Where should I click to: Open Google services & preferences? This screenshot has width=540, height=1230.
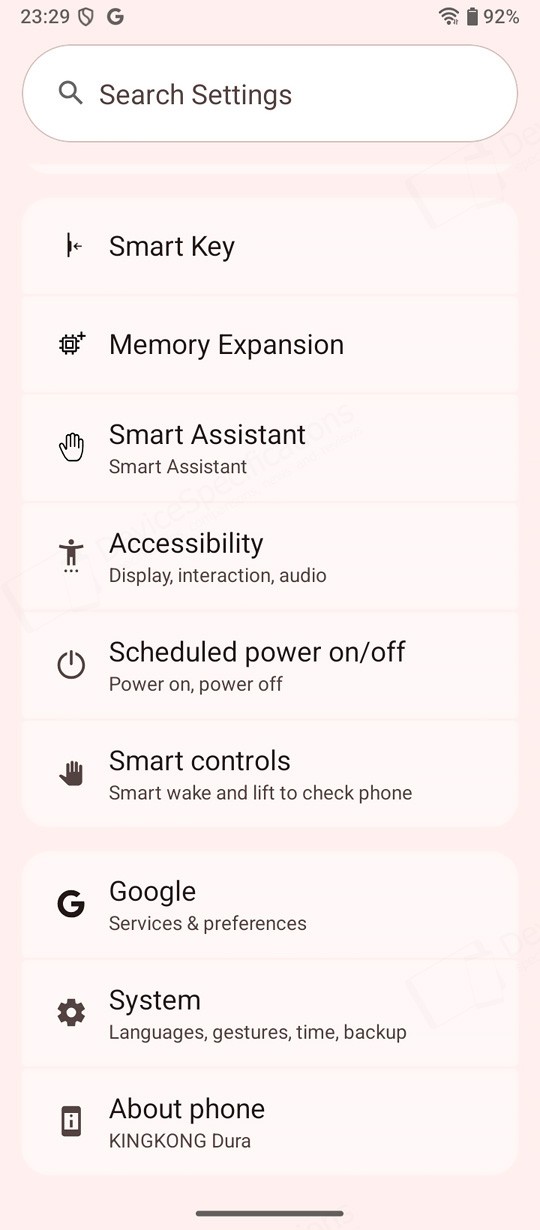coord(270,905)
